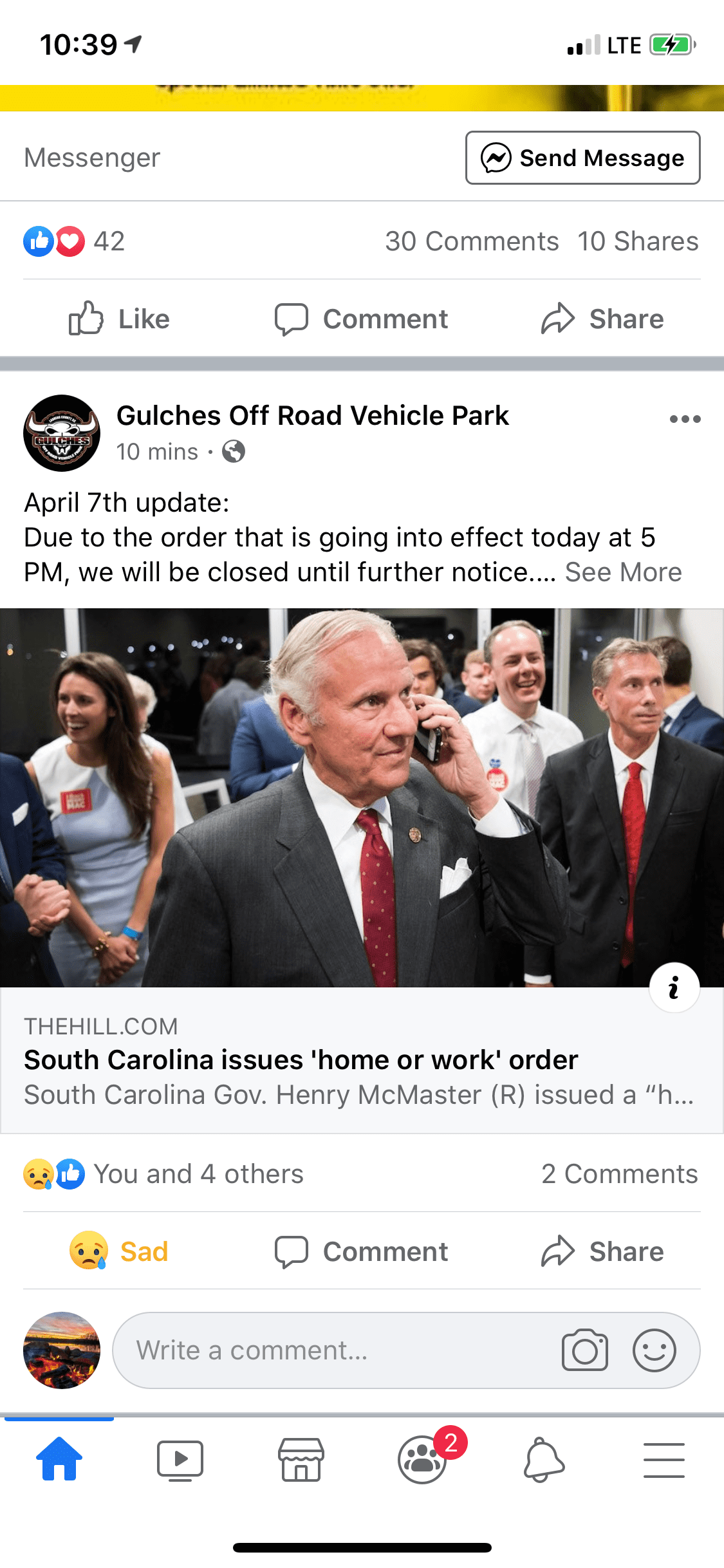
Task: Like the post with 42 reactions
Action: tap(119, 319)
